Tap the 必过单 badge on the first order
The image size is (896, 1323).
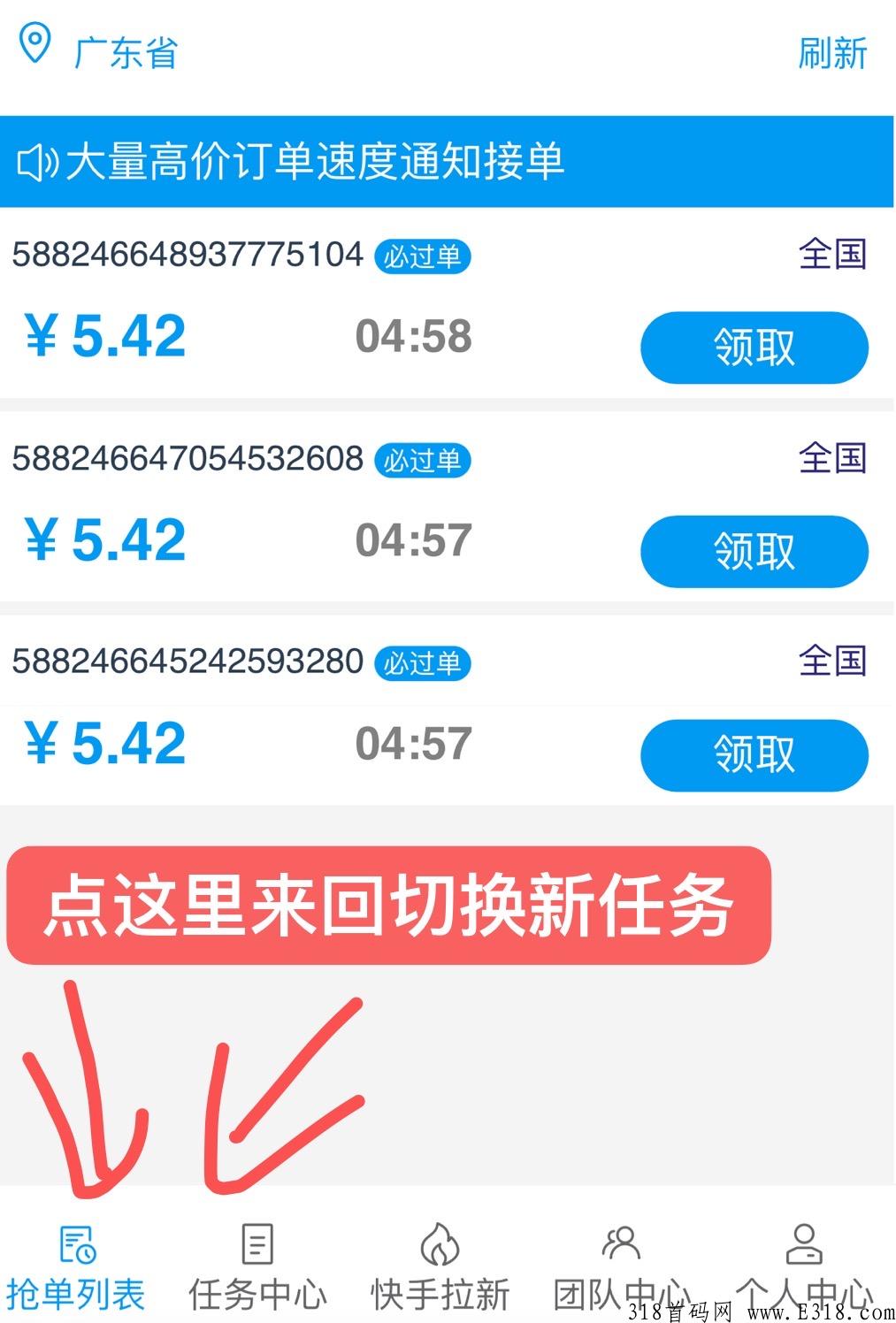tap(424, 256)
